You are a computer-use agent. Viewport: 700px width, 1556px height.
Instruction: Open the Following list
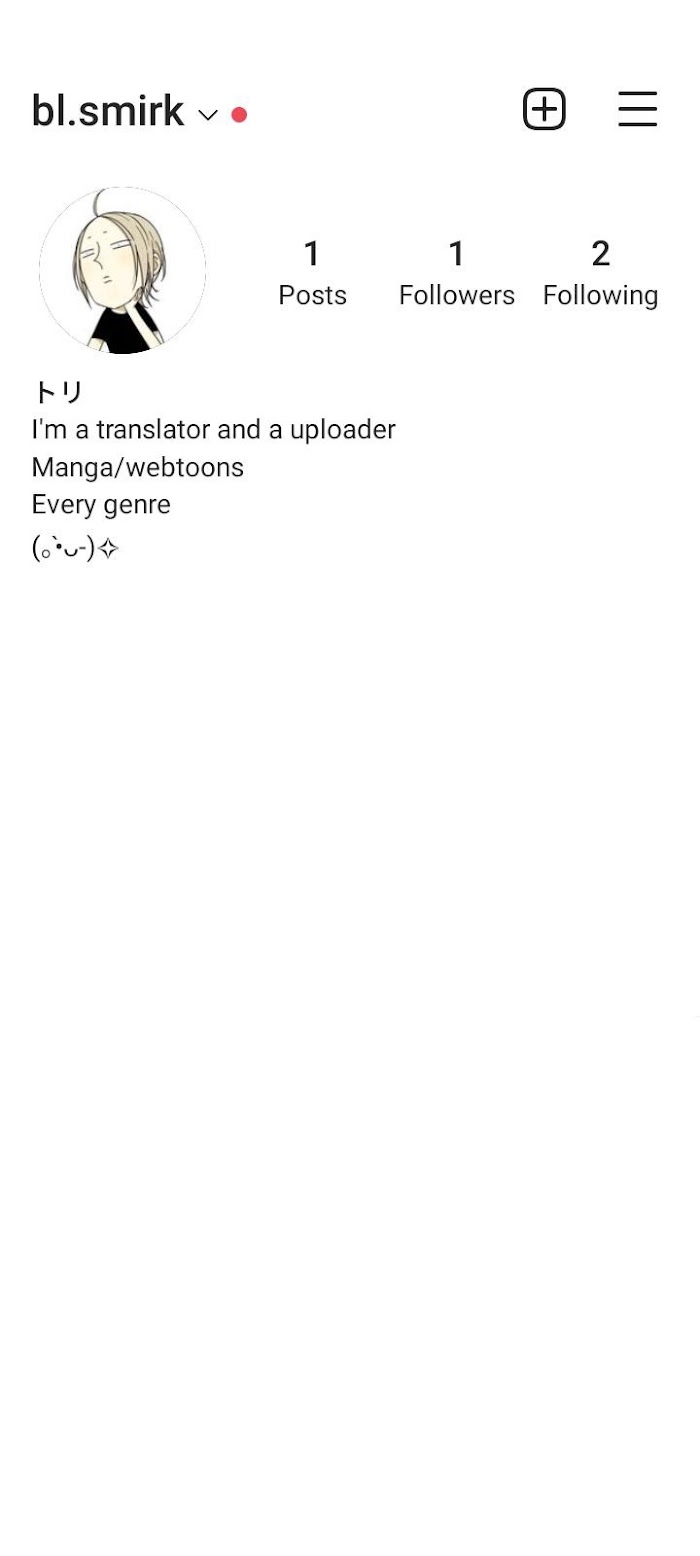coord(600,272)
